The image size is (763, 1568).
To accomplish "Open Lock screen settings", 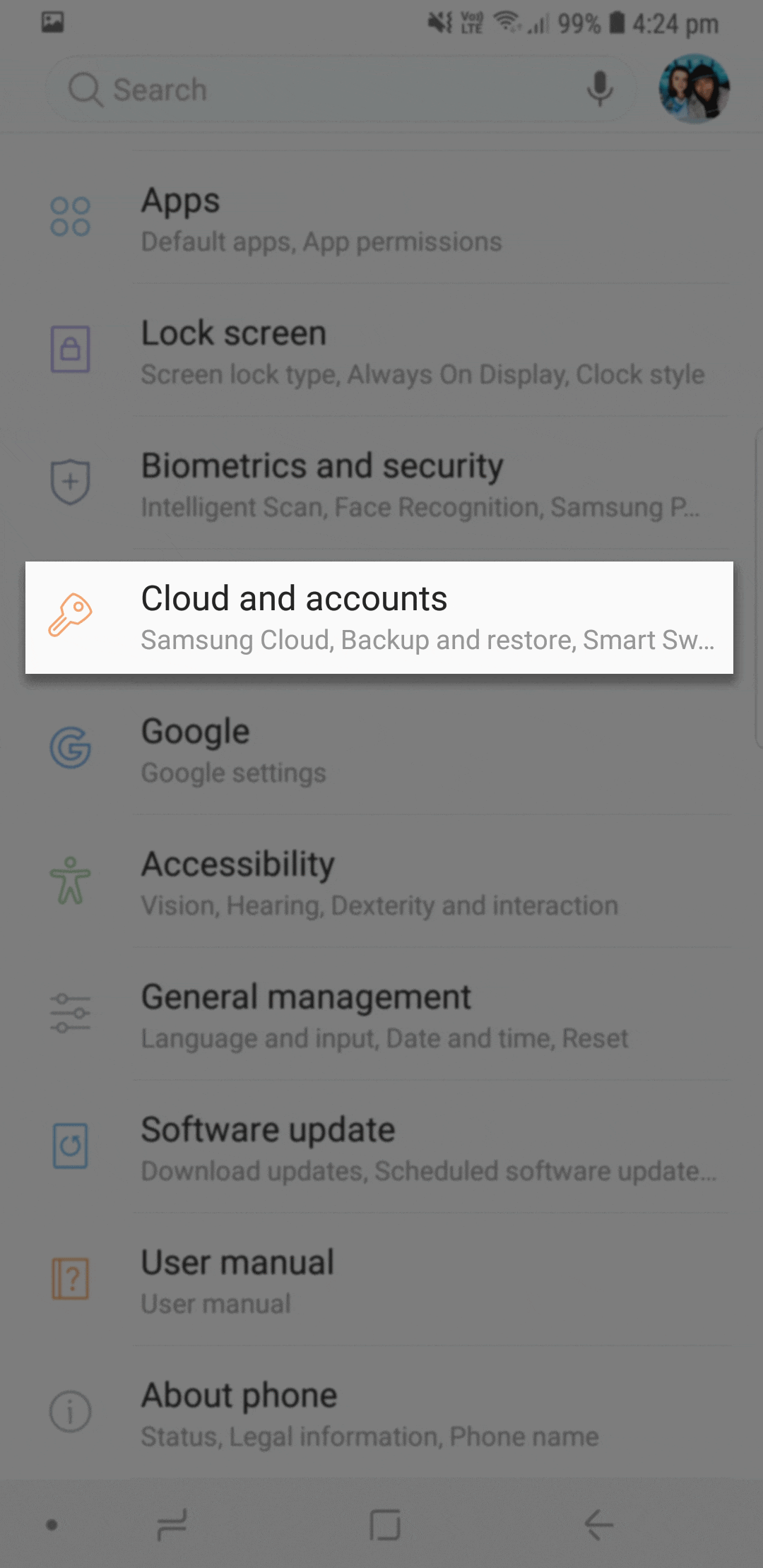I will (381, 351).
